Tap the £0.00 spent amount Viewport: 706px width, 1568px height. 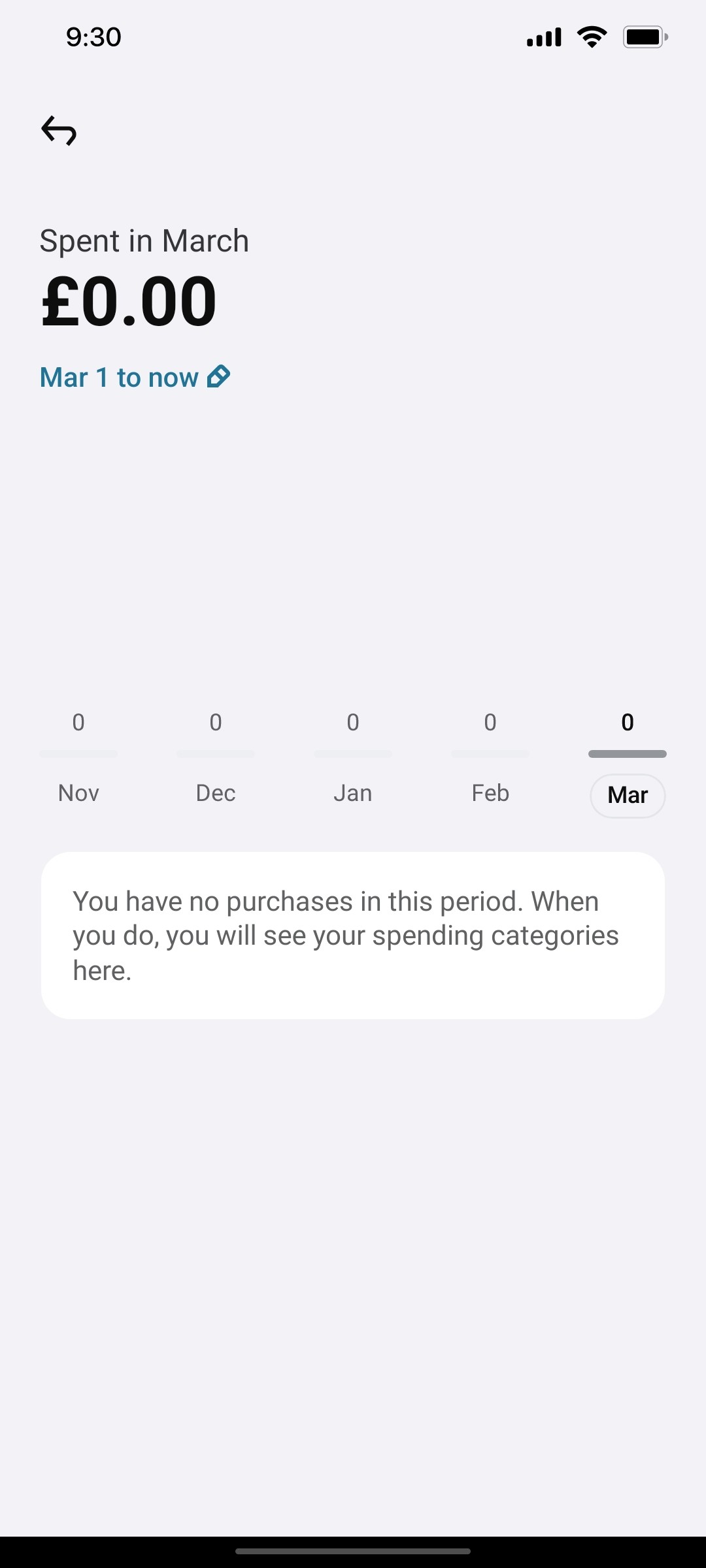[x=128, y=301]
